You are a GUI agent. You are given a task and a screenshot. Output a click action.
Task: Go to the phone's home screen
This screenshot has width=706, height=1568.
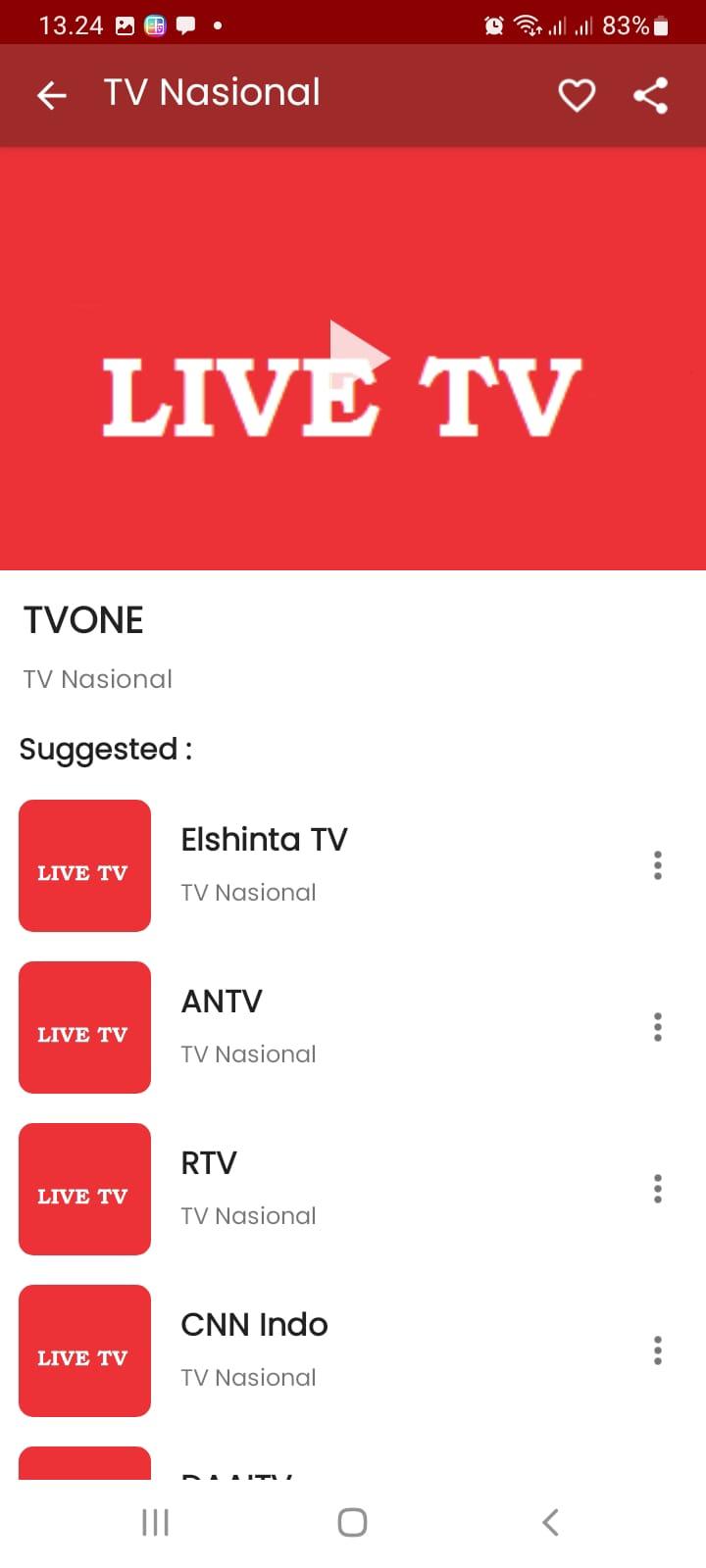(352, 1522)
